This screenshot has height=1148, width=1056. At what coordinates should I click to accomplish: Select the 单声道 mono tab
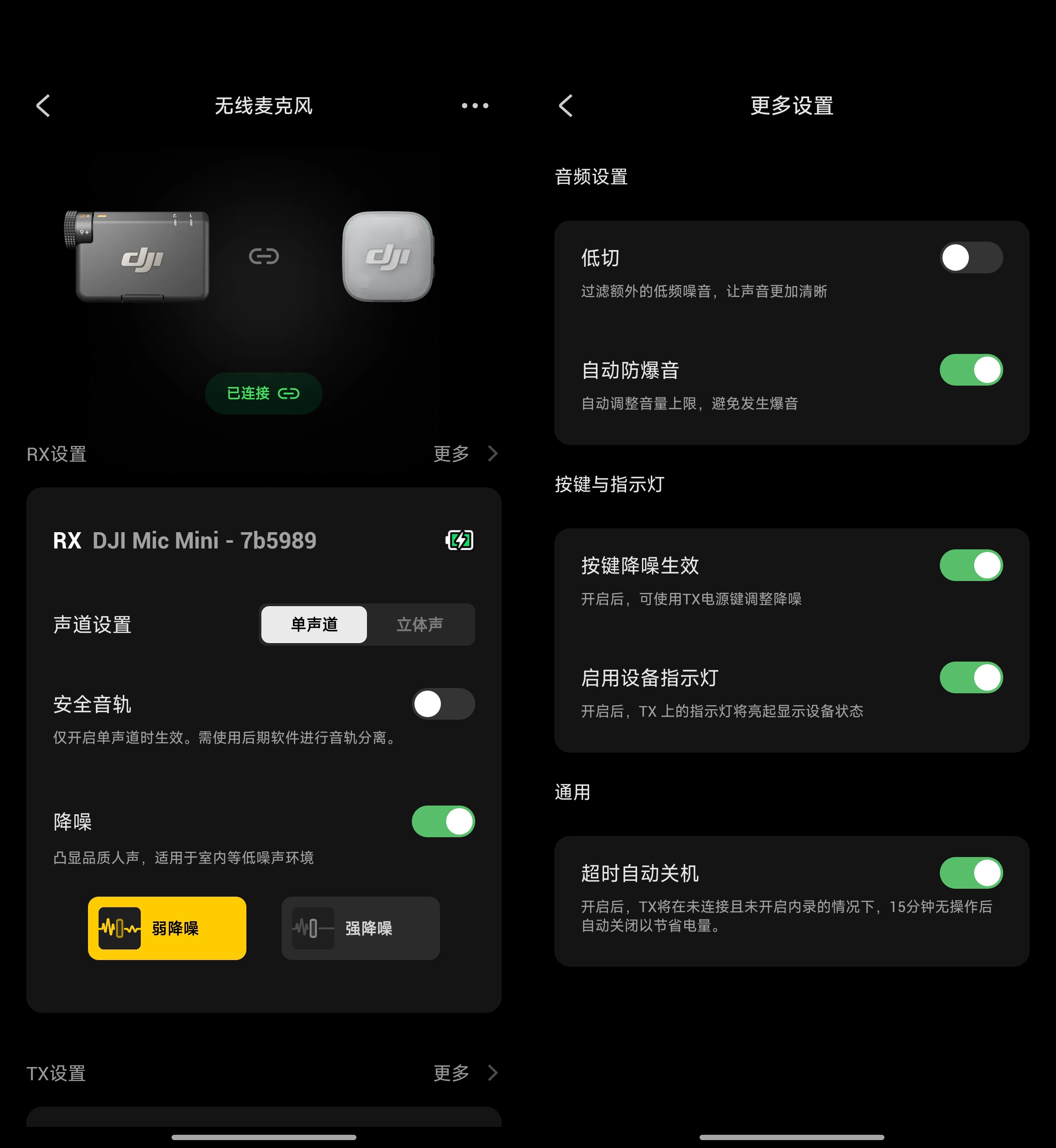click(313, 625)
